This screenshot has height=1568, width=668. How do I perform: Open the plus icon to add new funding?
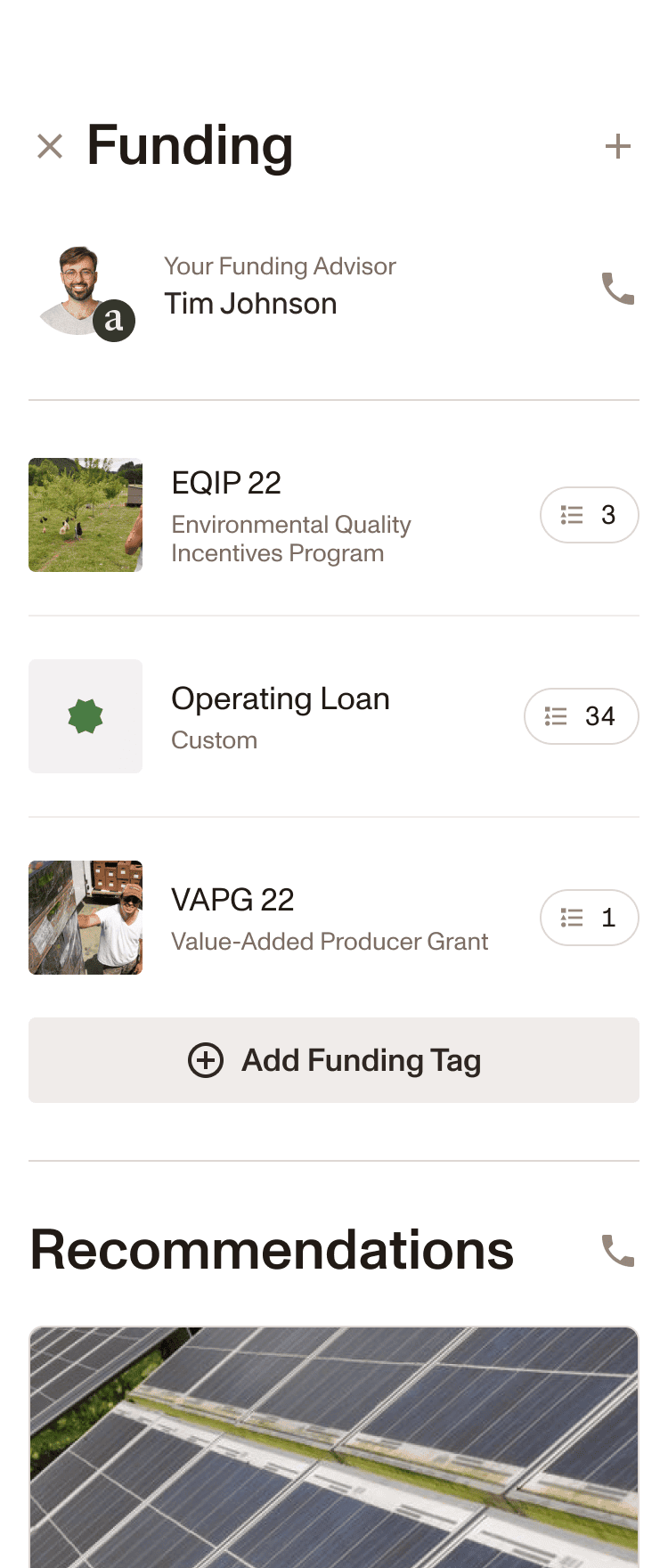pyautogui.click(x=618, y=145)
